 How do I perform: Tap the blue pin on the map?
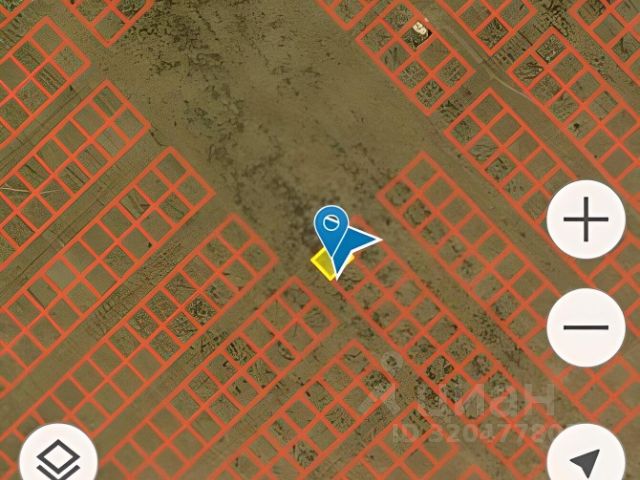click(x=331, y=230)
